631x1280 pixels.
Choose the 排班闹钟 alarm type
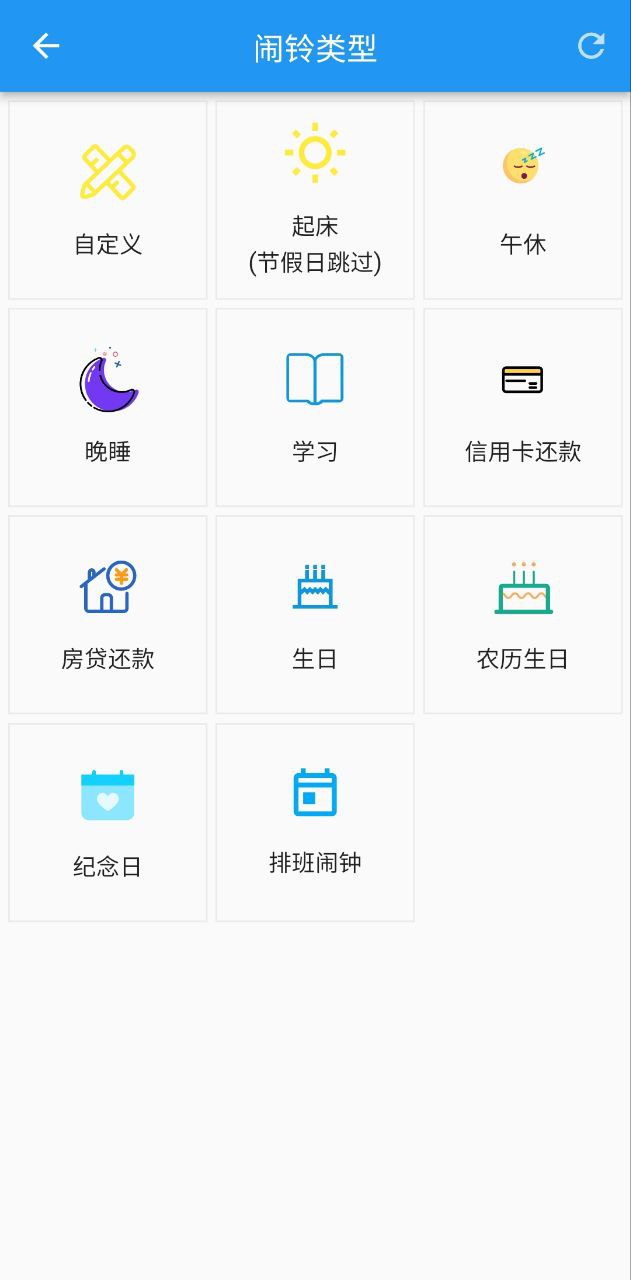[x=315, y=822]
